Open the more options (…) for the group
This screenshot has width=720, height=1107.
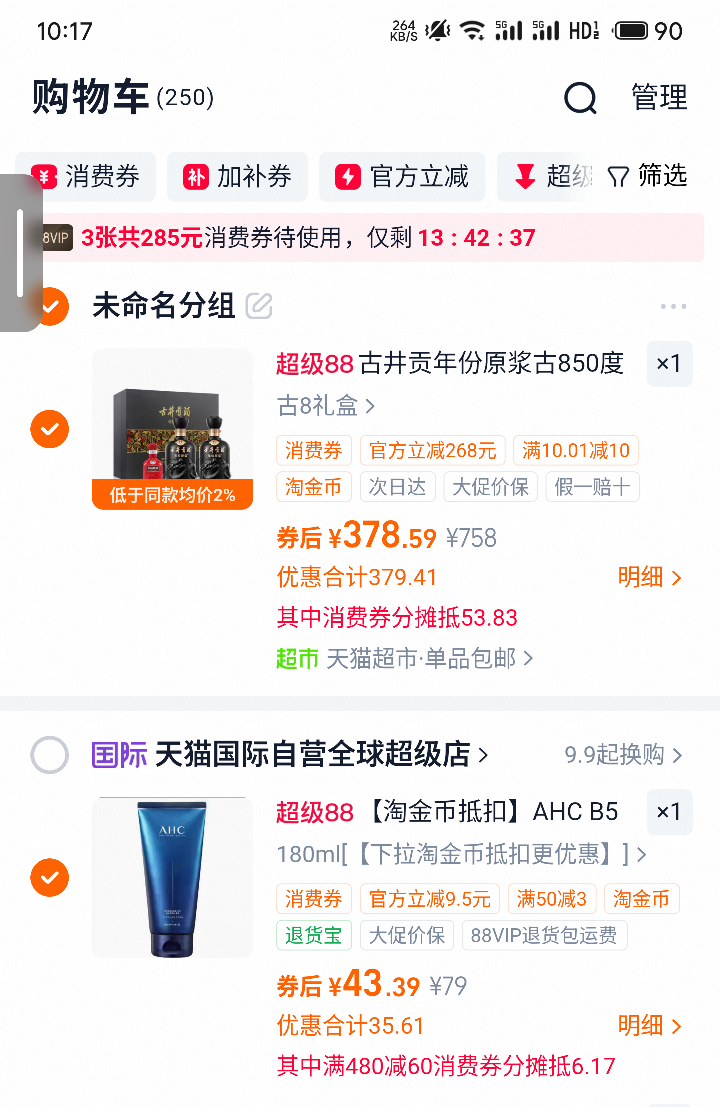(673, 306)
